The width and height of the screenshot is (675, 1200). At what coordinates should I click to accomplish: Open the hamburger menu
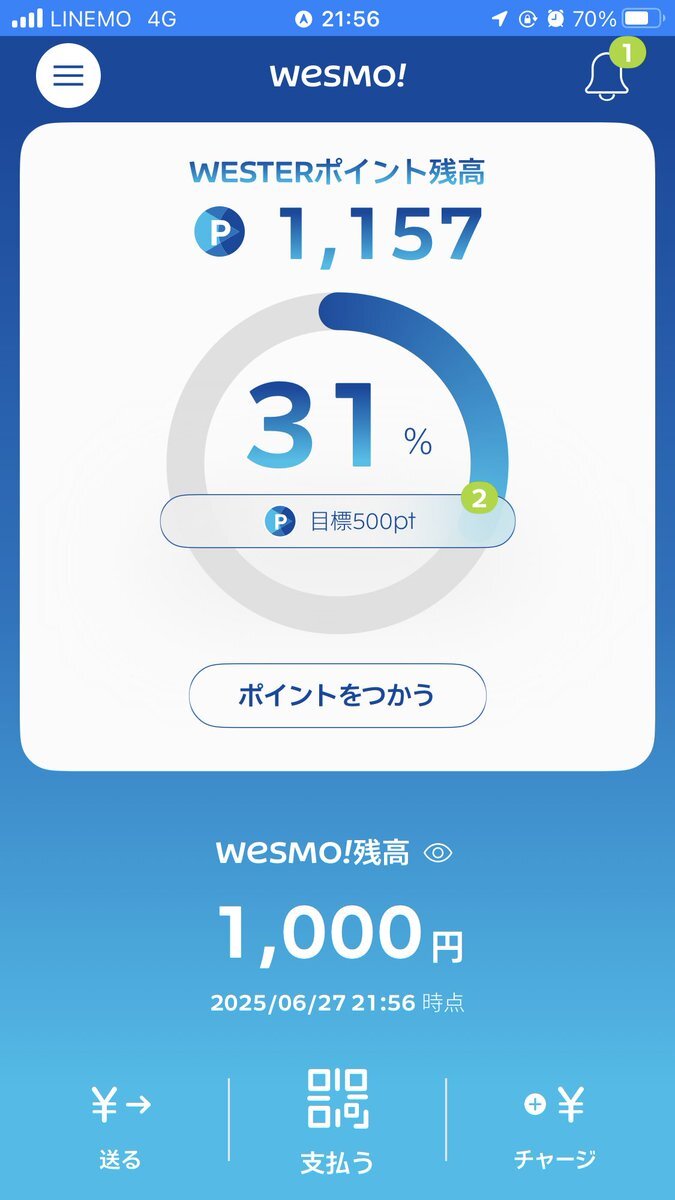pos(68,75)
